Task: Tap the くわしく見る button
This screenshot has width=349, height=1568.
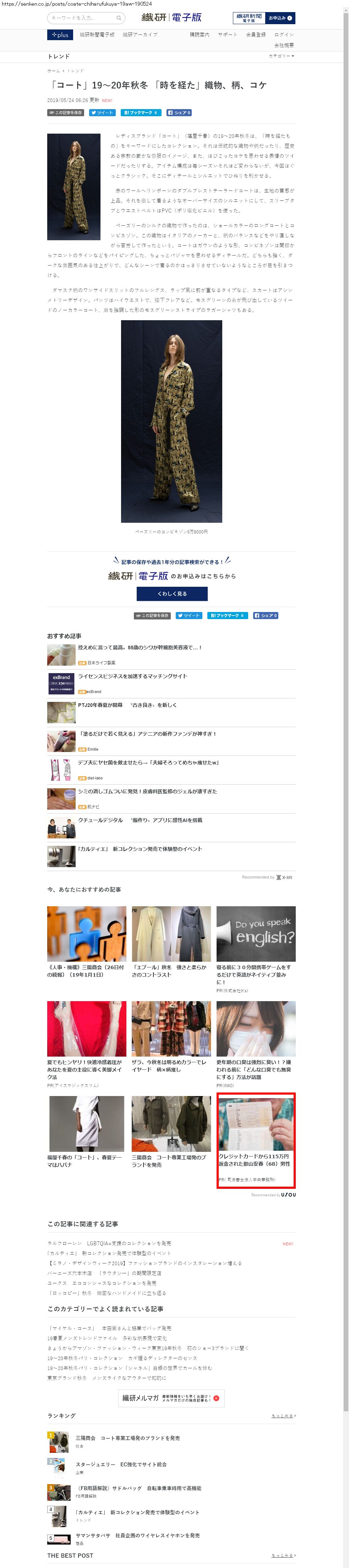Action: tap(172, 594)
